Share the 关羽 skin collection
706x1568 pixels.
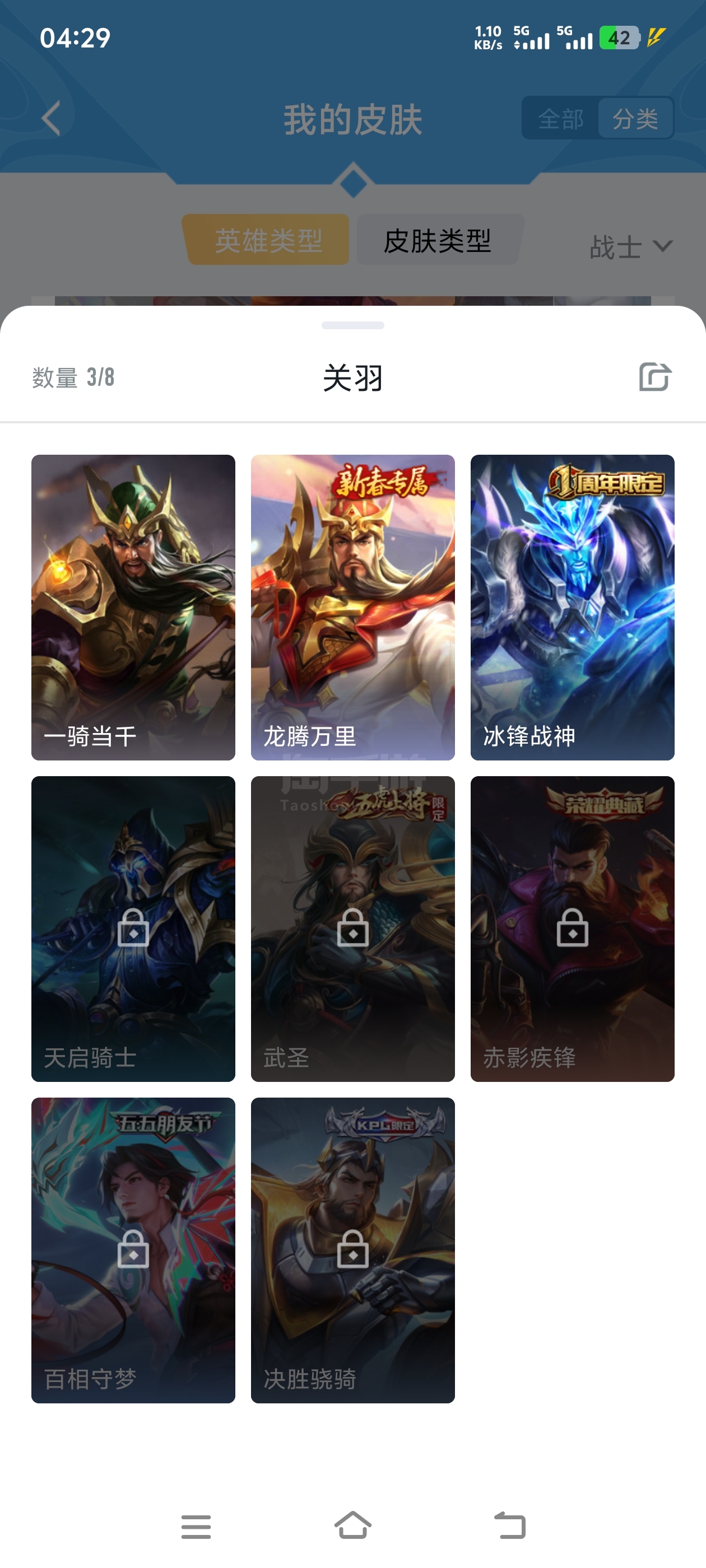tap(655, 377)
